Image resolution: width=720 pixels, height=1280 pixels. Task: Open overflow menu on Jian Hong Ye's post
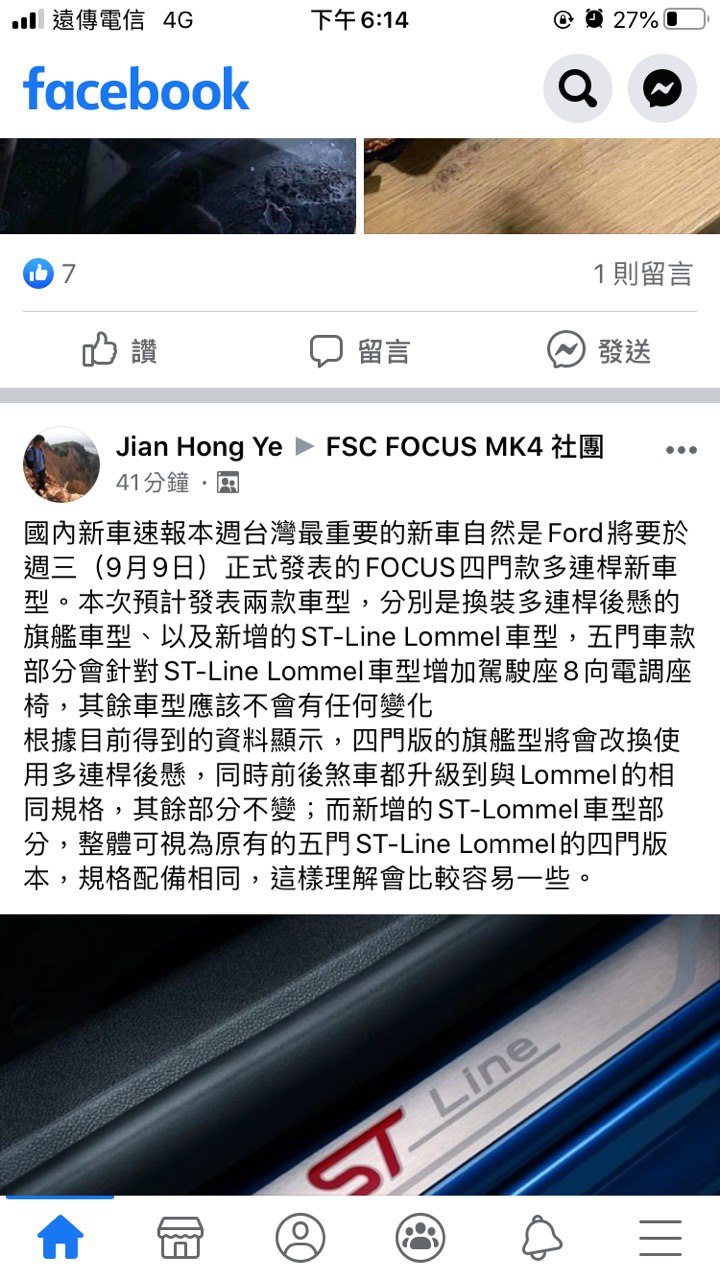point(681,451)
